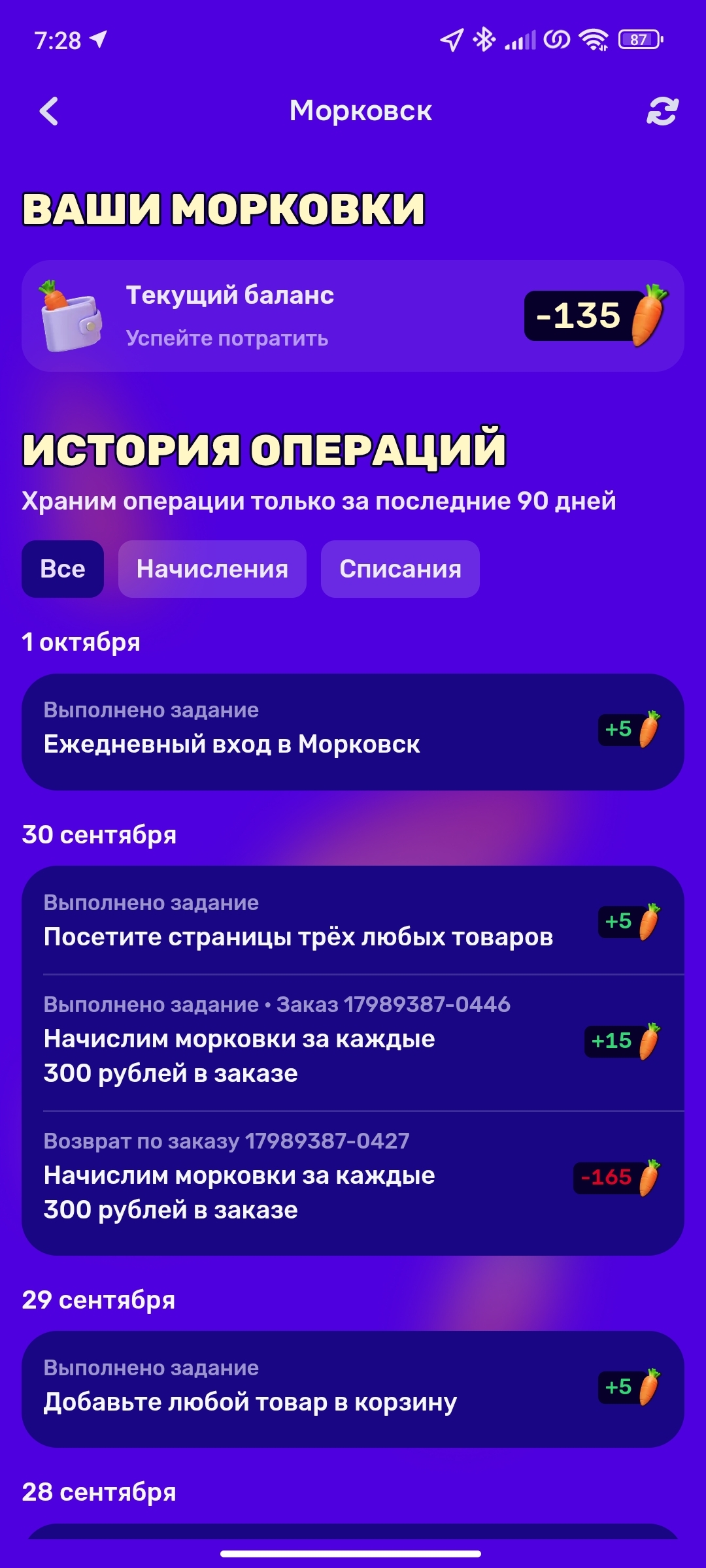Show all operations with the Все filter
The image size is (706, 1568).
pos(63,569)
